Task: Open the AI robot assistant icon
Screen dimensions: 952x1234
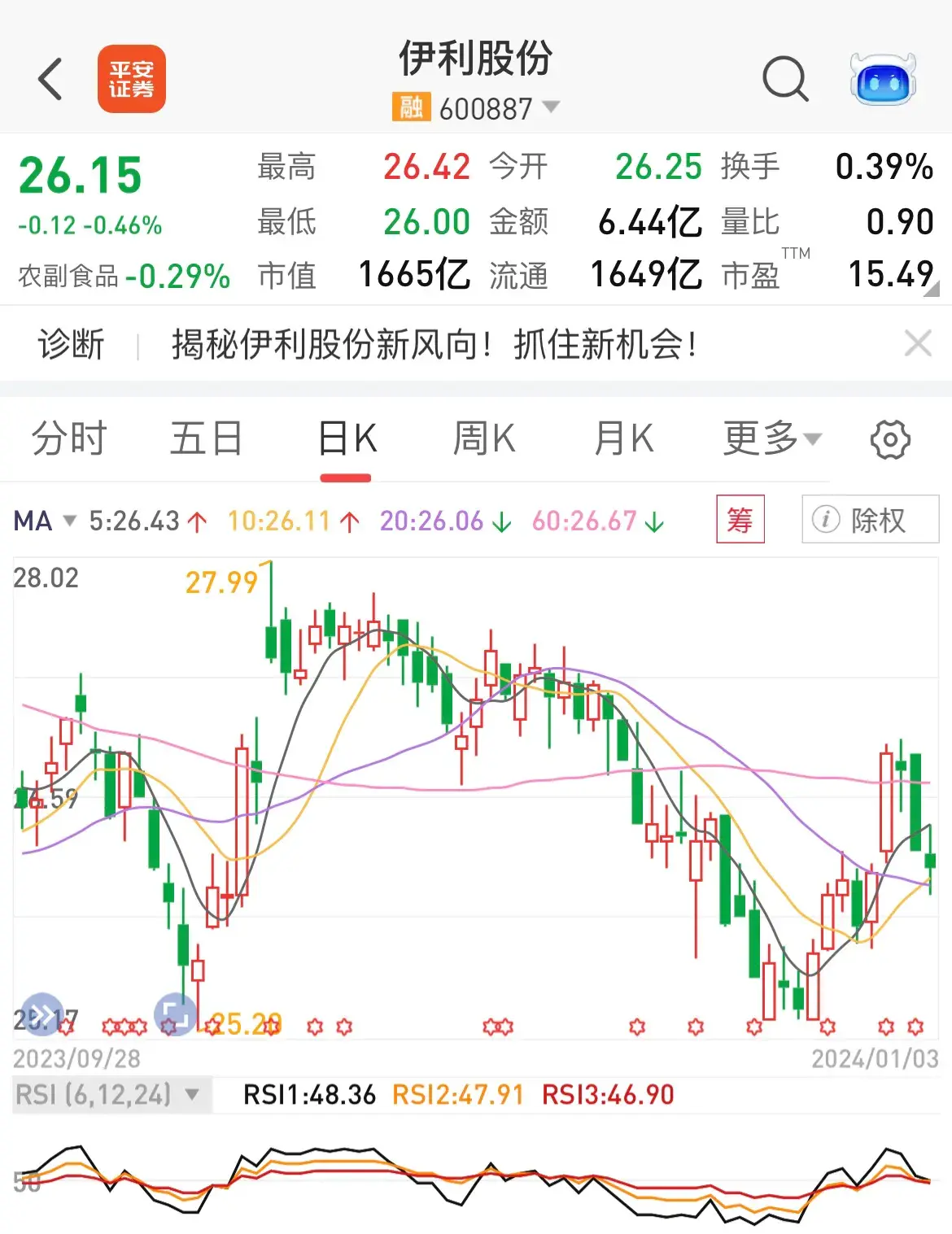Action: (x=882, y=79)
